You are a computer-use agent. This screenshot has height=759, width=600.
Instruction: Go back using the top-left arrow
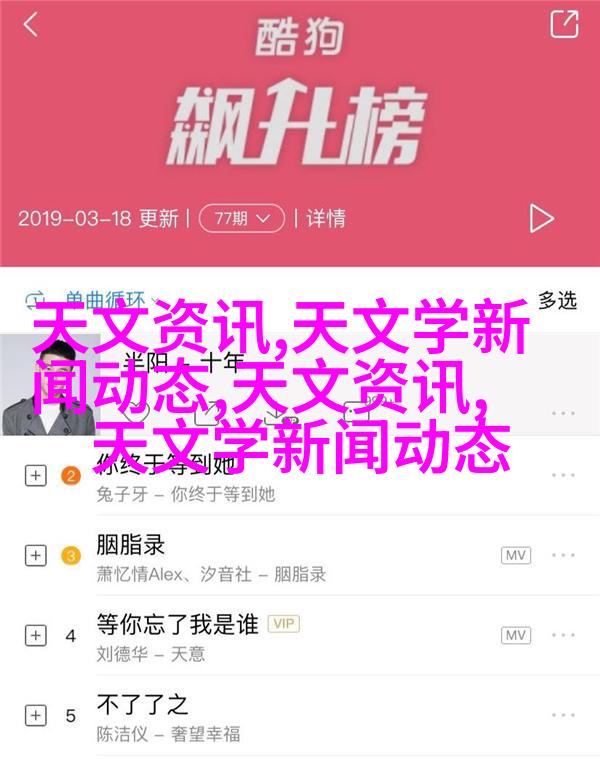(32, 25)
